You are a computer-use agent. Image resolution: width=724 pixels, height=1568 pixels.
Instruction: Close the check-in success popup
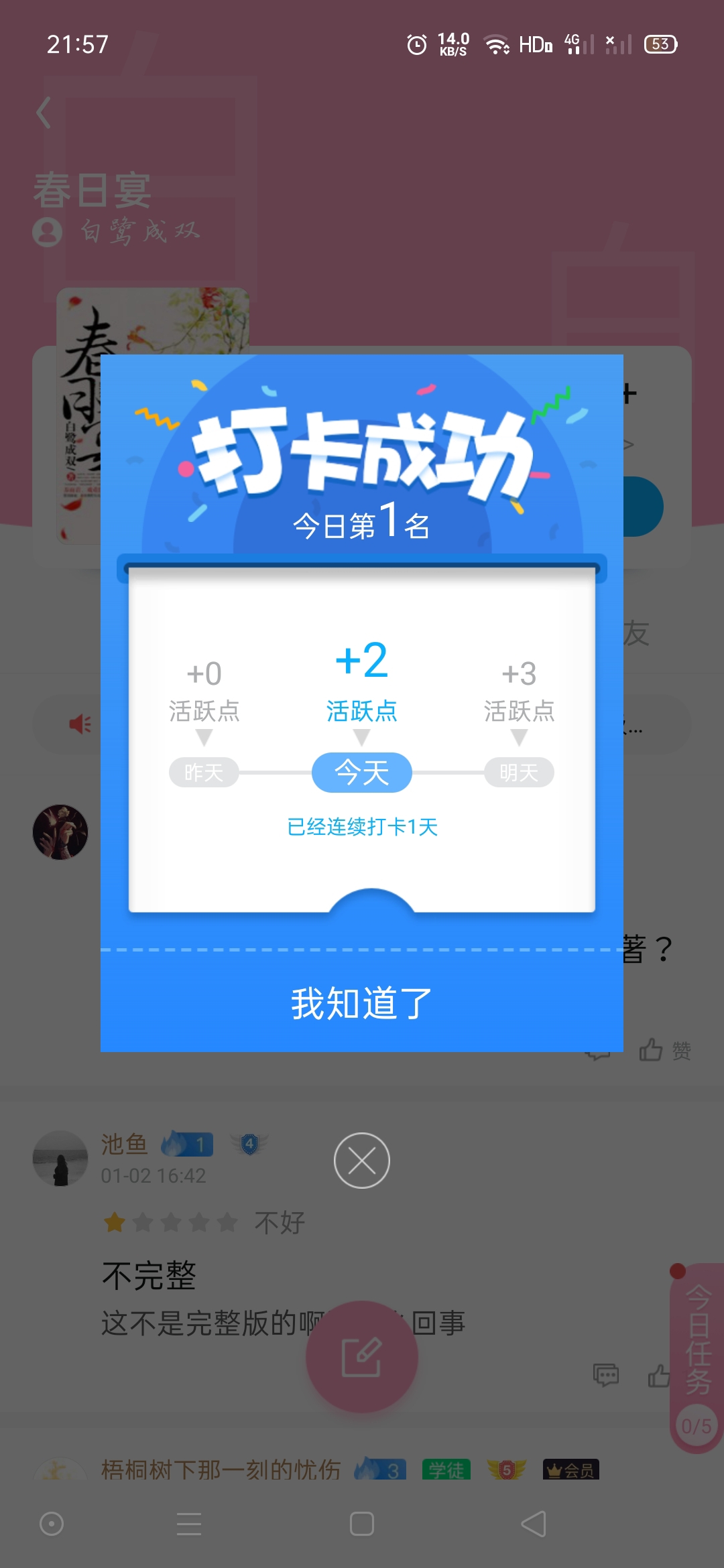click(x=362, y=1161)
